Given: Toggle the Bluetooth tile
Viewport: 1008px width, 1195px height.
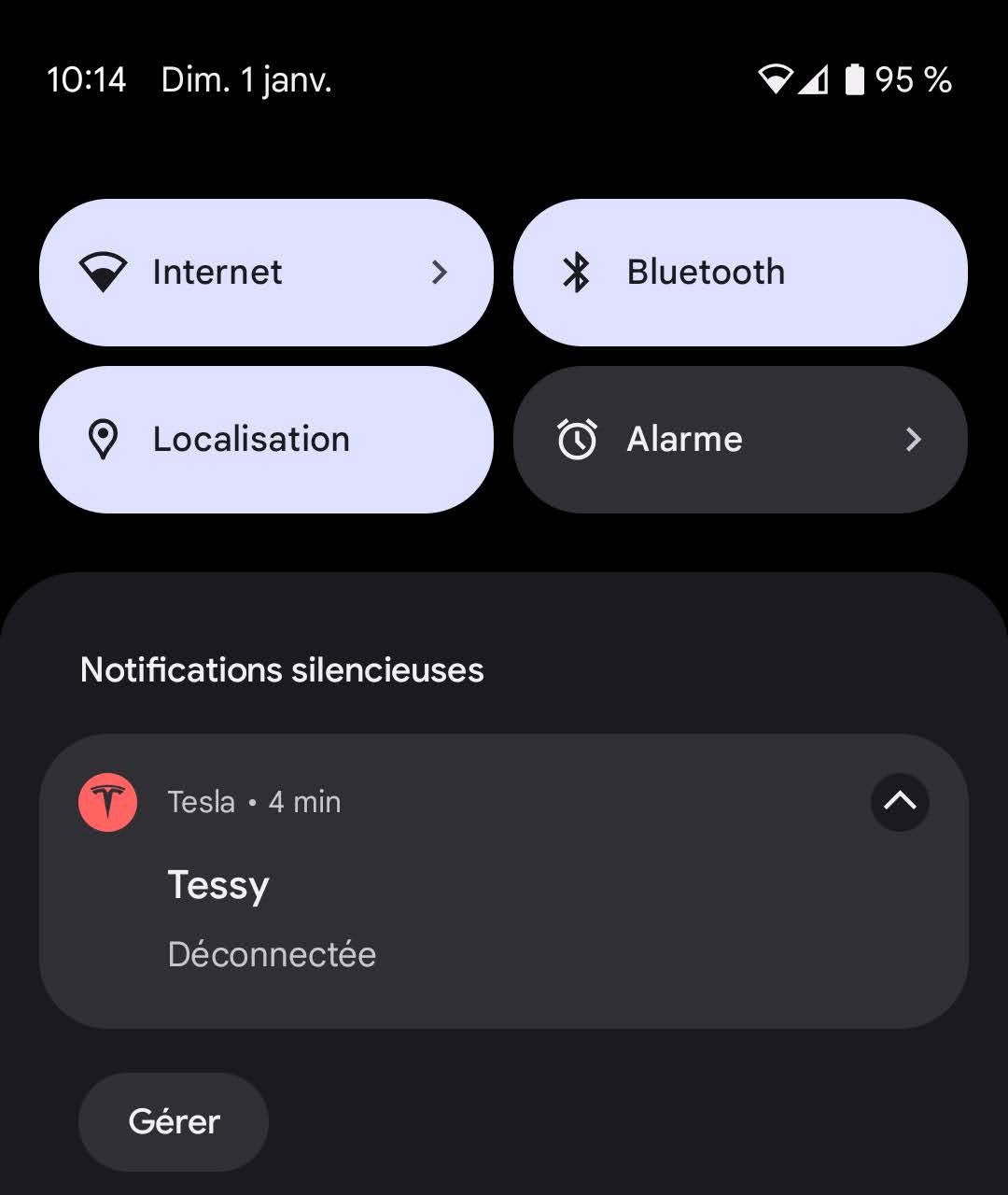Looking at the screenshot, I should (740, 273).
